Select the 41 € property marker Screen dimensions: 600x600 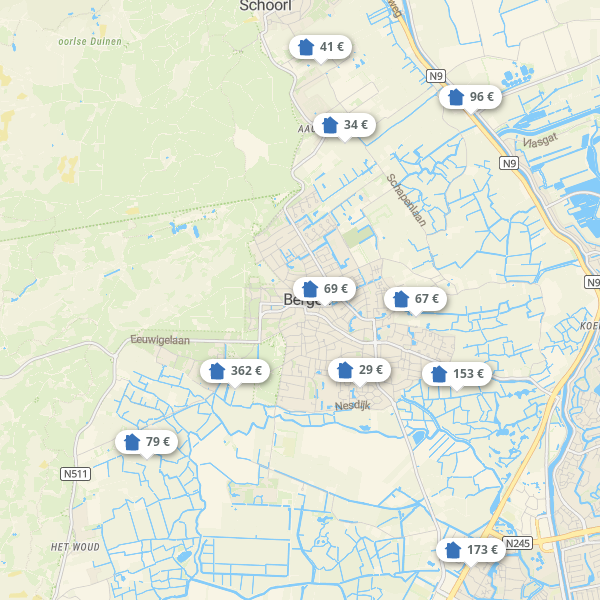click(320, 47)
